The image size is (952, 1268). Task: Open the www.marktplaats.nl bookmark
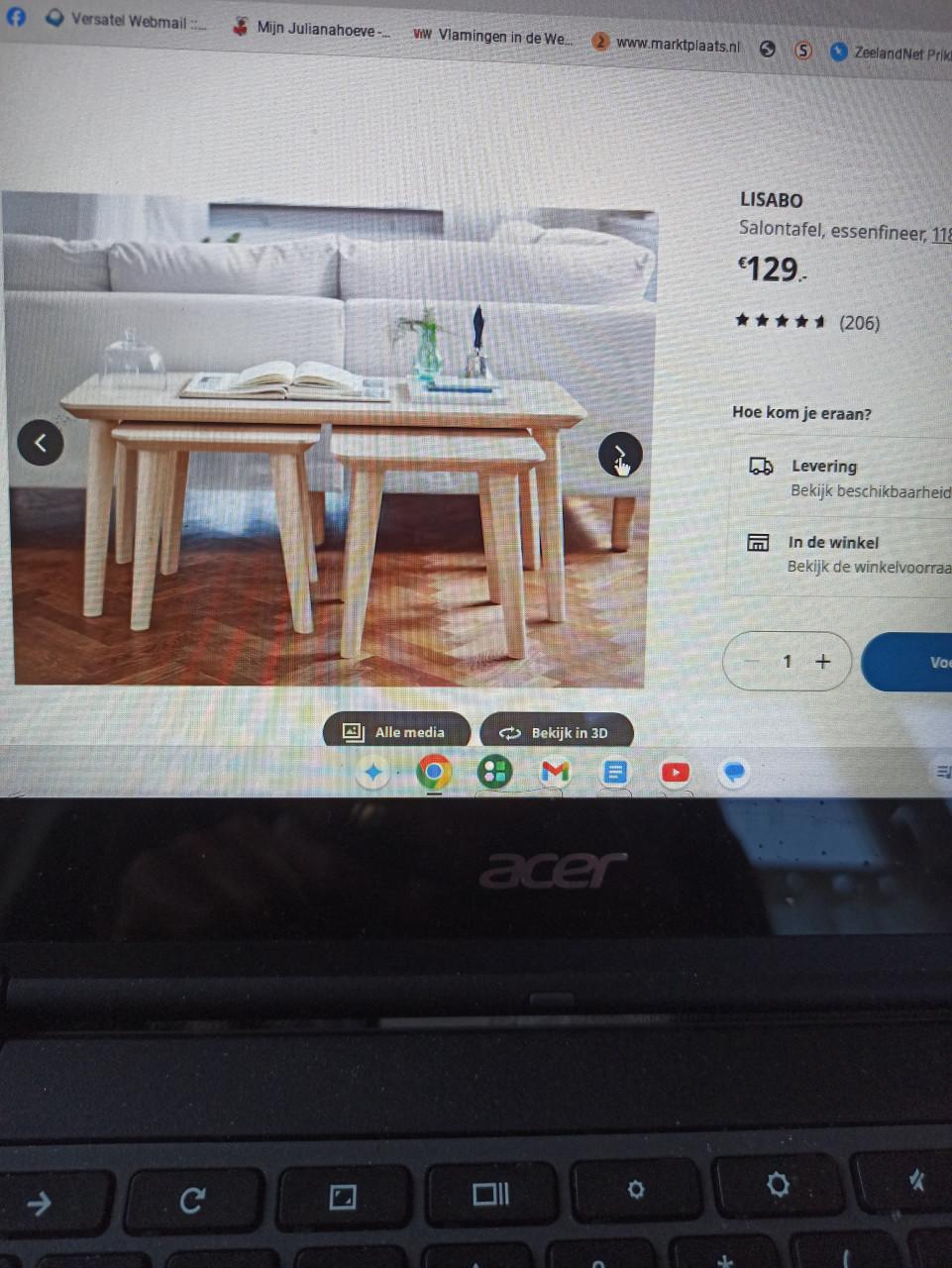pyautogui.click(x=678, y=45)
